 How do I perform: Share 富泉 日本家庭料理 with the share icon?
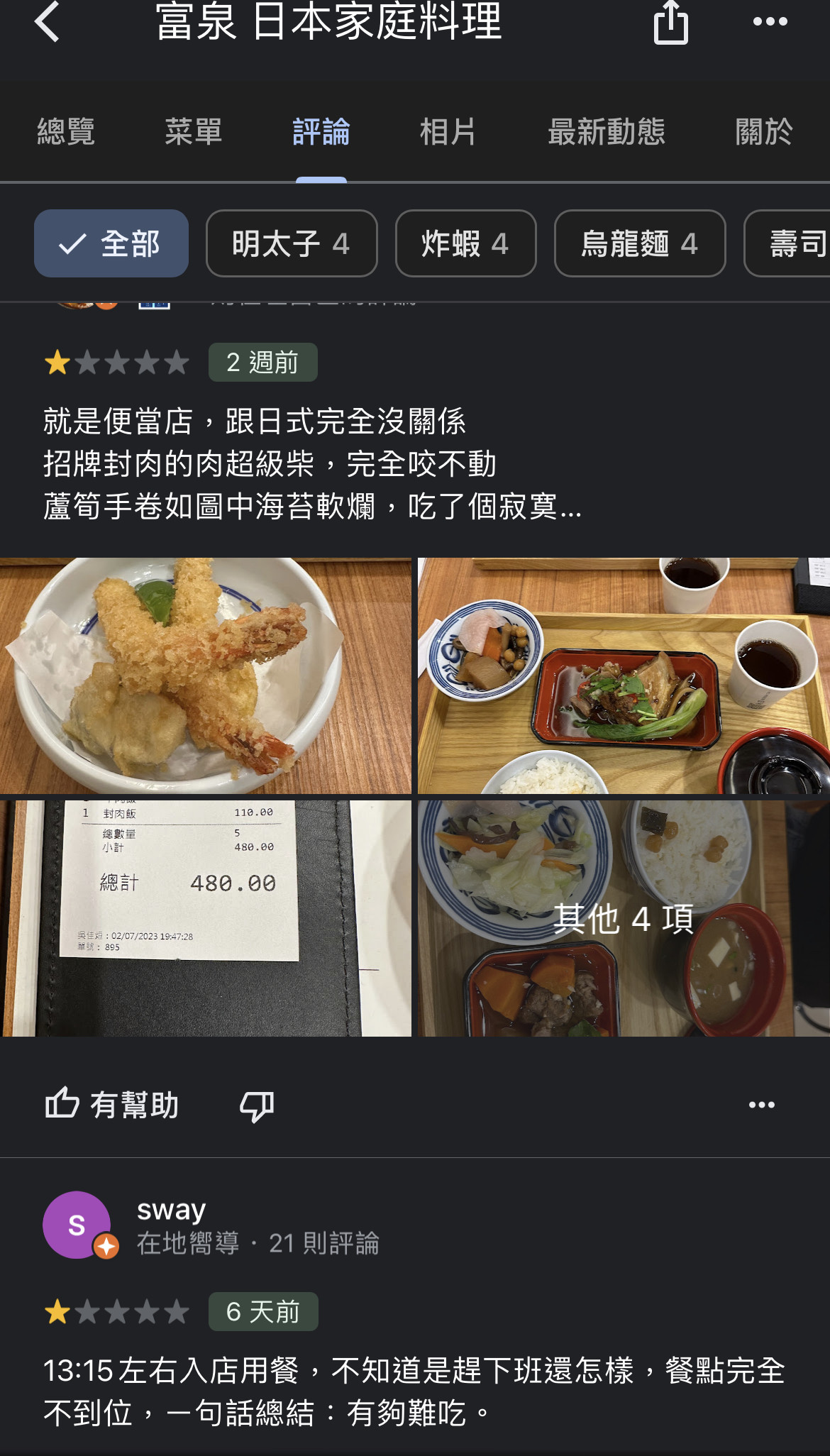point(670,22)
